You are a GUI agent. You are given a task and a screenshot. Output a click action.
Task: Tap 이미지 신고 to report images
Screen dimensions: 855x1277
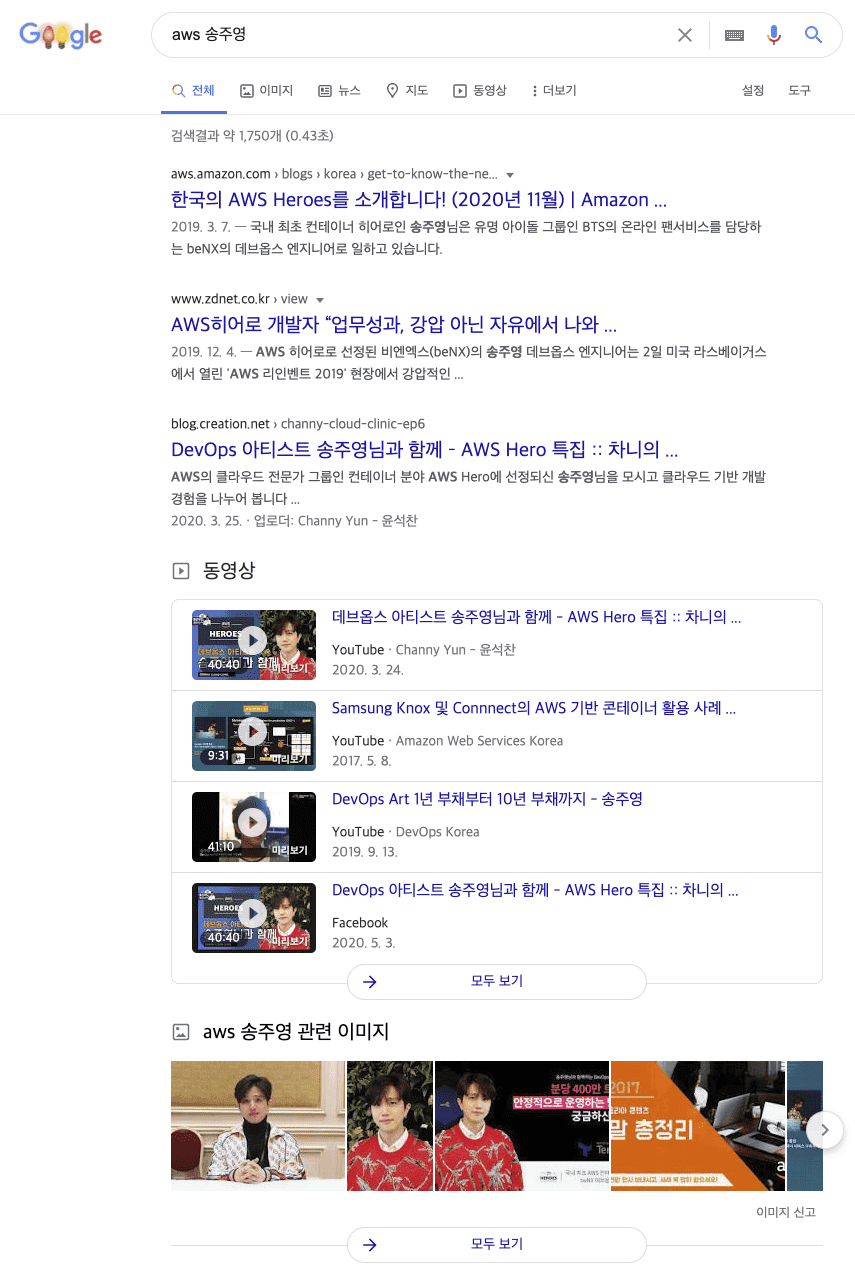(785, 1212)
